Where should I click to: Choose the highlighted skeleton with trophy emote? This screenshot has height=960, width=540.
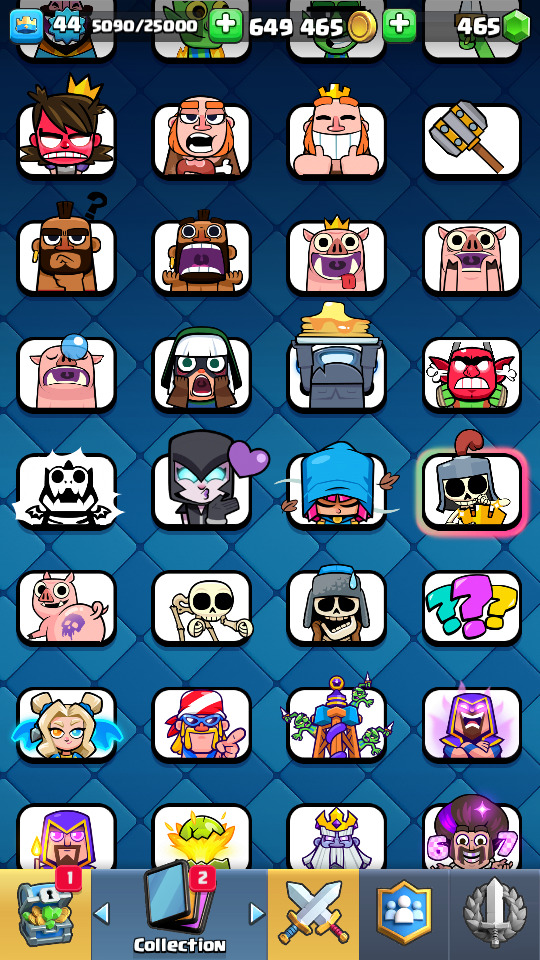tap(471, 490)
